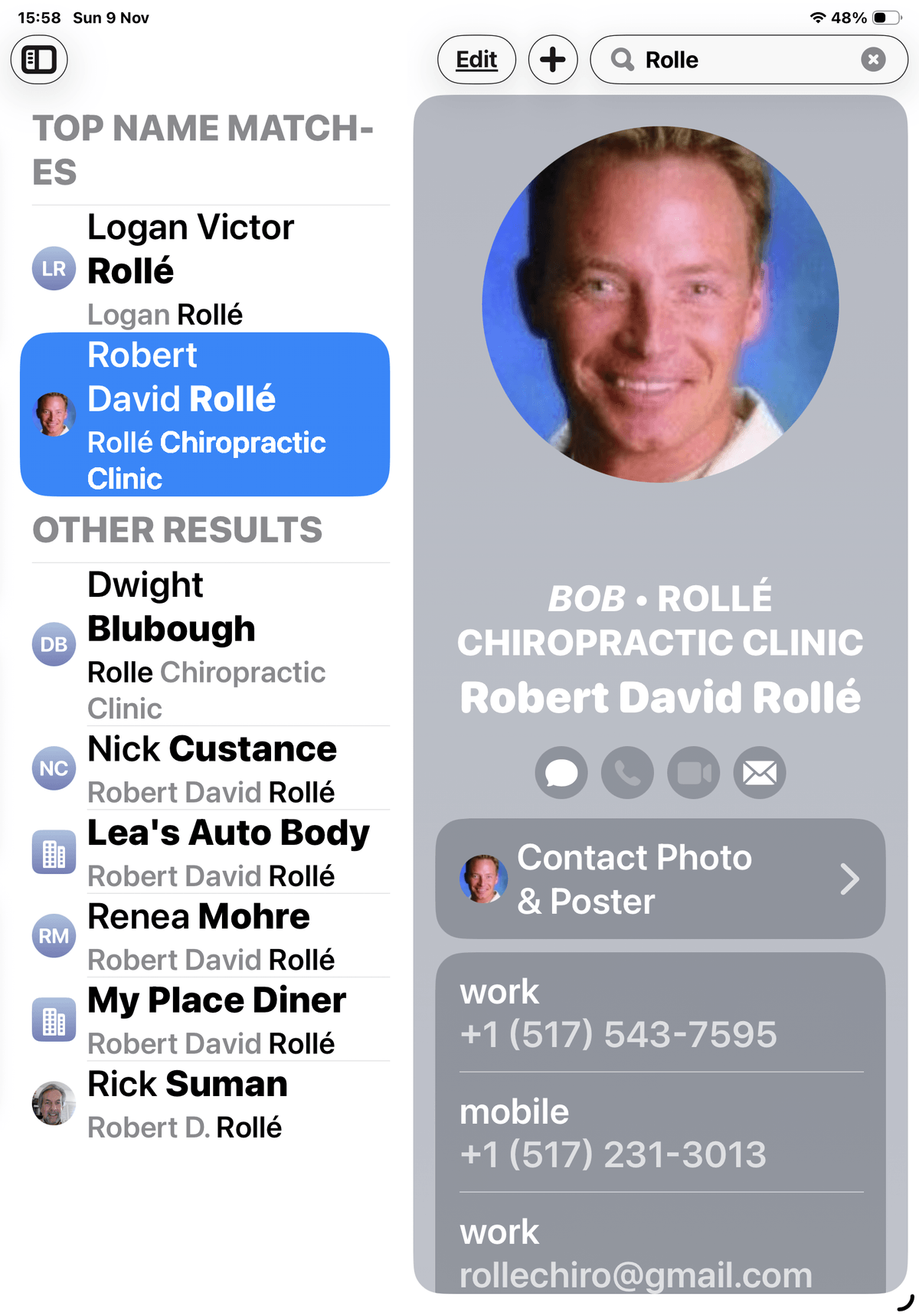Start a video call with Robert

tap(694, 773)
